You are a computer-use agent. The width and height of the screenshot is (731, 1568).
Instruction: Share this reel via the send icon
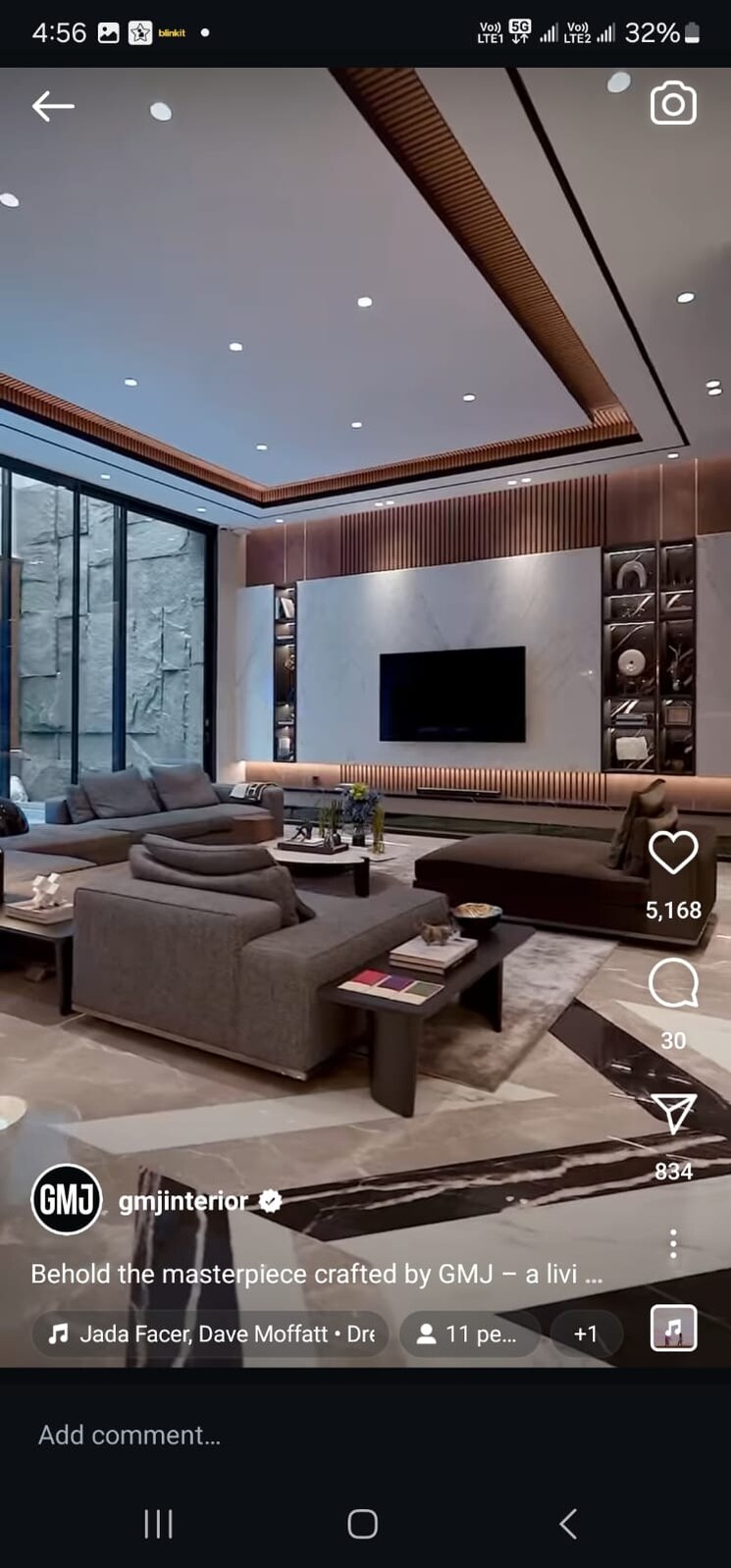point(673,1114)
